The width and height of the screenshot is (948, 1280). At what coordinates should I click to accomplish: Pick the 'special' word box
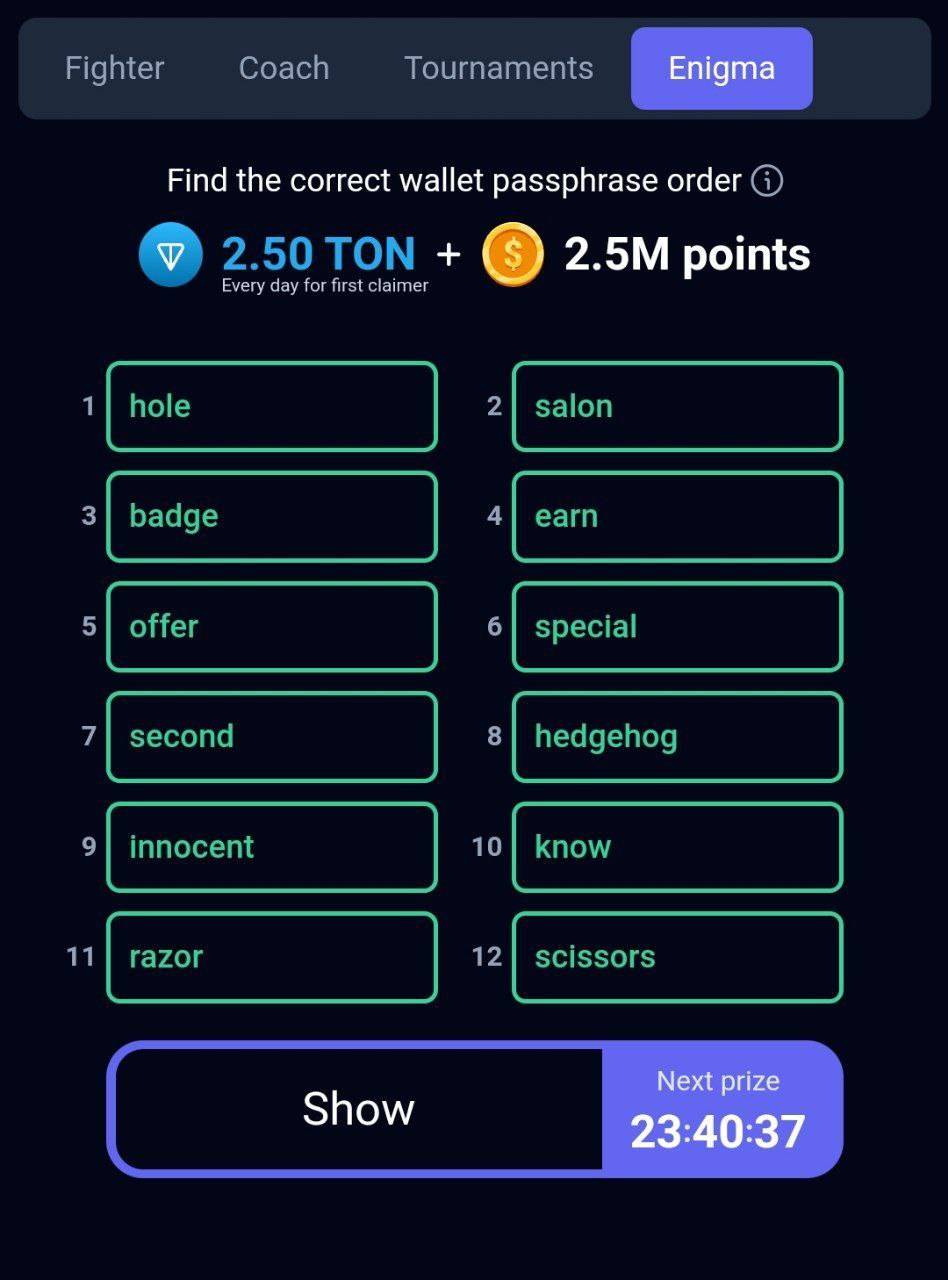pyautogui.click(x=677, y=626)
